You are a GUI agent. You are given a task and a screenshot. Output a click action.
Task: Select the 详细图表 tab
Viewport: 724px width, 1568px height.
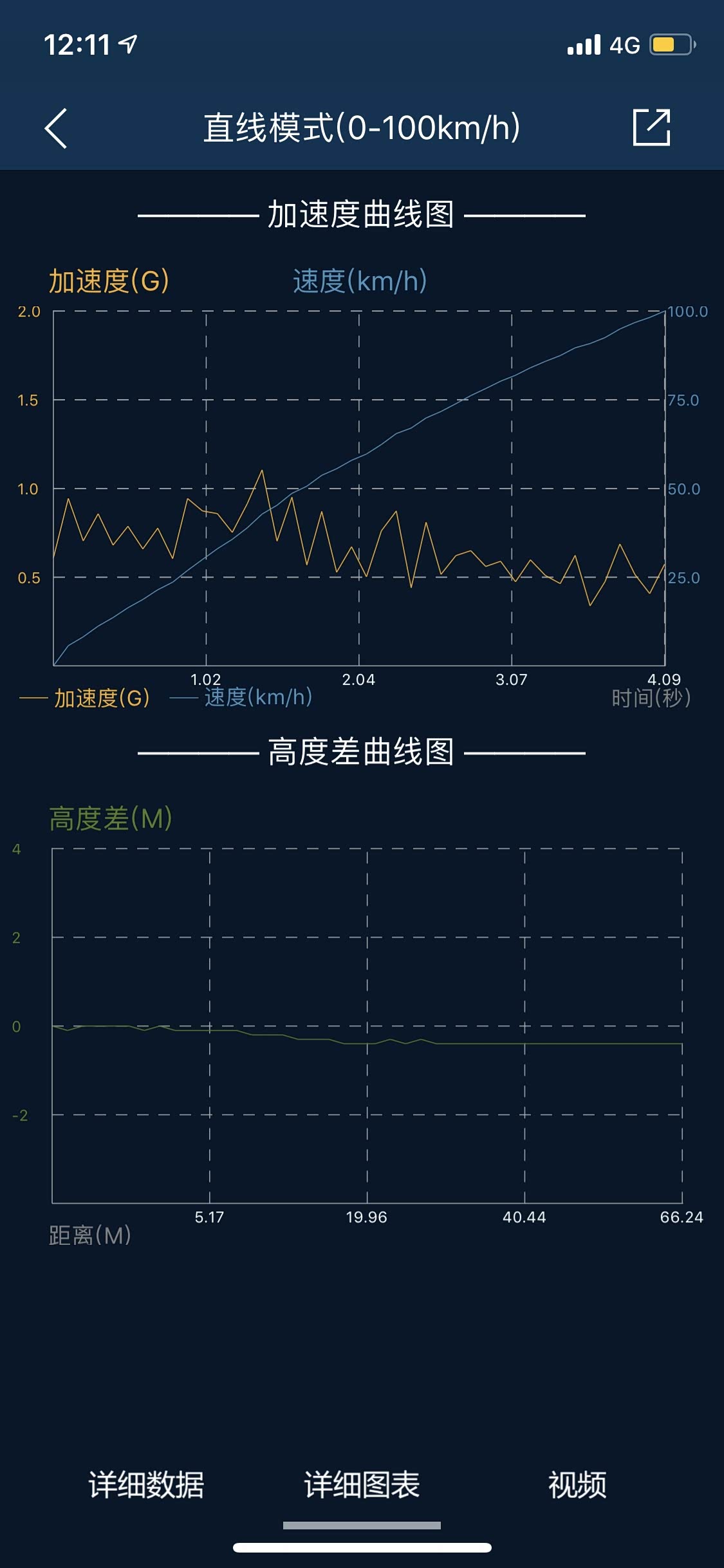tap(362, 1486)
